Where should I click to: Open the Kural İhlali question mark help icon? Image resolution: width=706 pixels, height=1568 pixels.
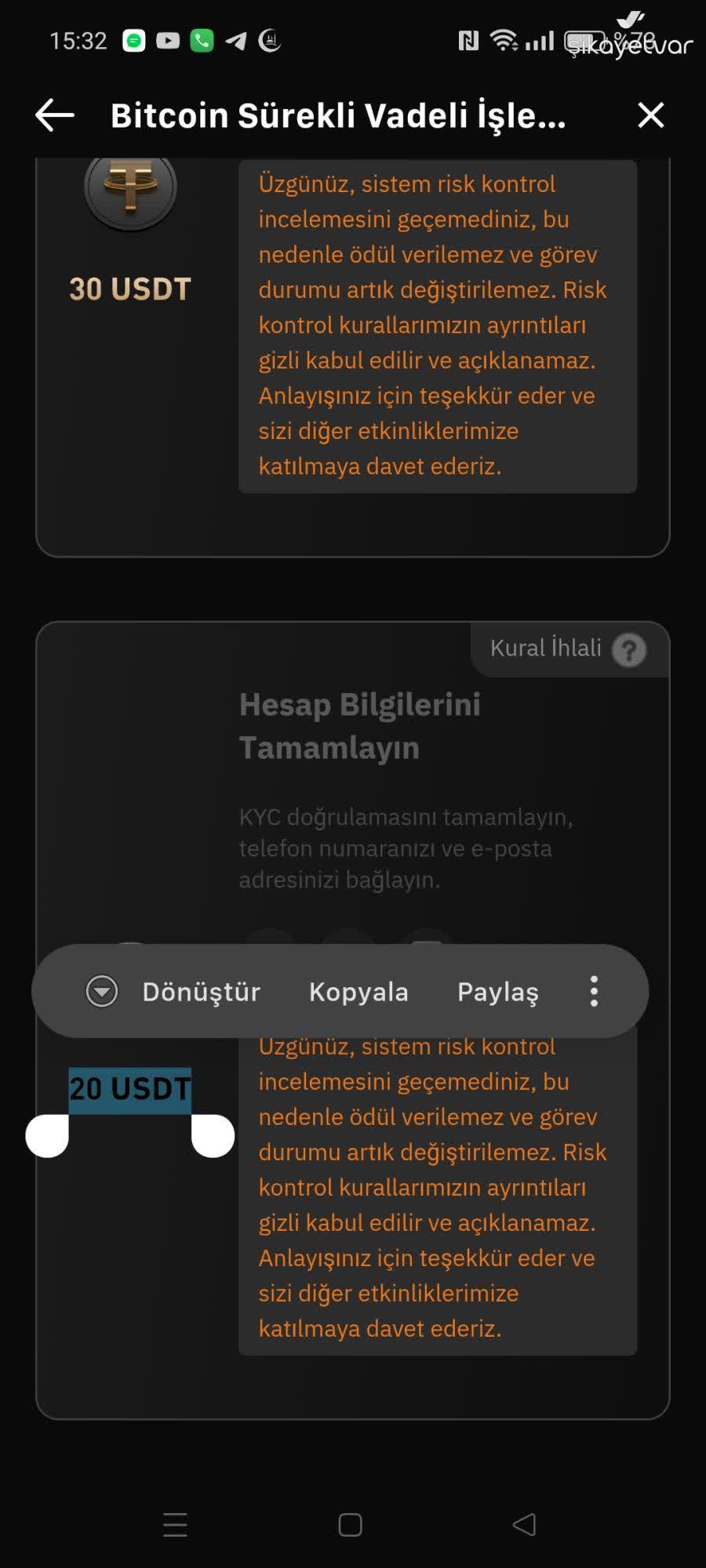click(x=629, y=649)
